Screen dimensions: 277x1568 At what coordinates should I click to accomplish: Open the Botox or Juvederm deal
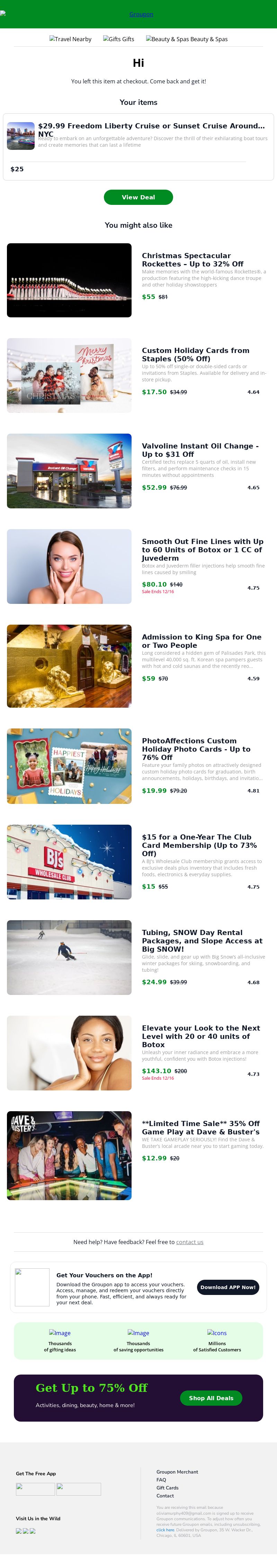[202, 549]
